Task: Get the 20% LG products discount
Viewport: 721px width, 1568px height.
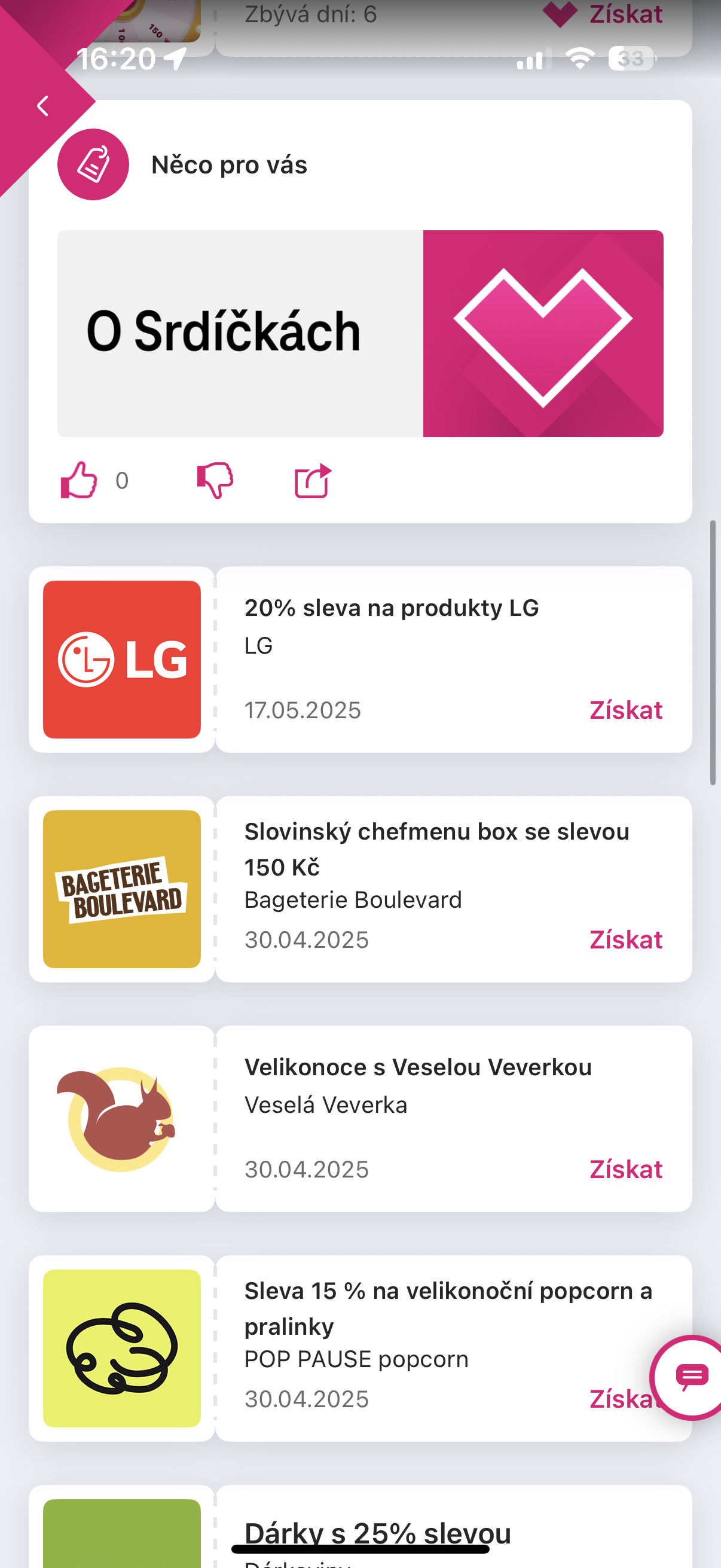Action: click(625, 710)
